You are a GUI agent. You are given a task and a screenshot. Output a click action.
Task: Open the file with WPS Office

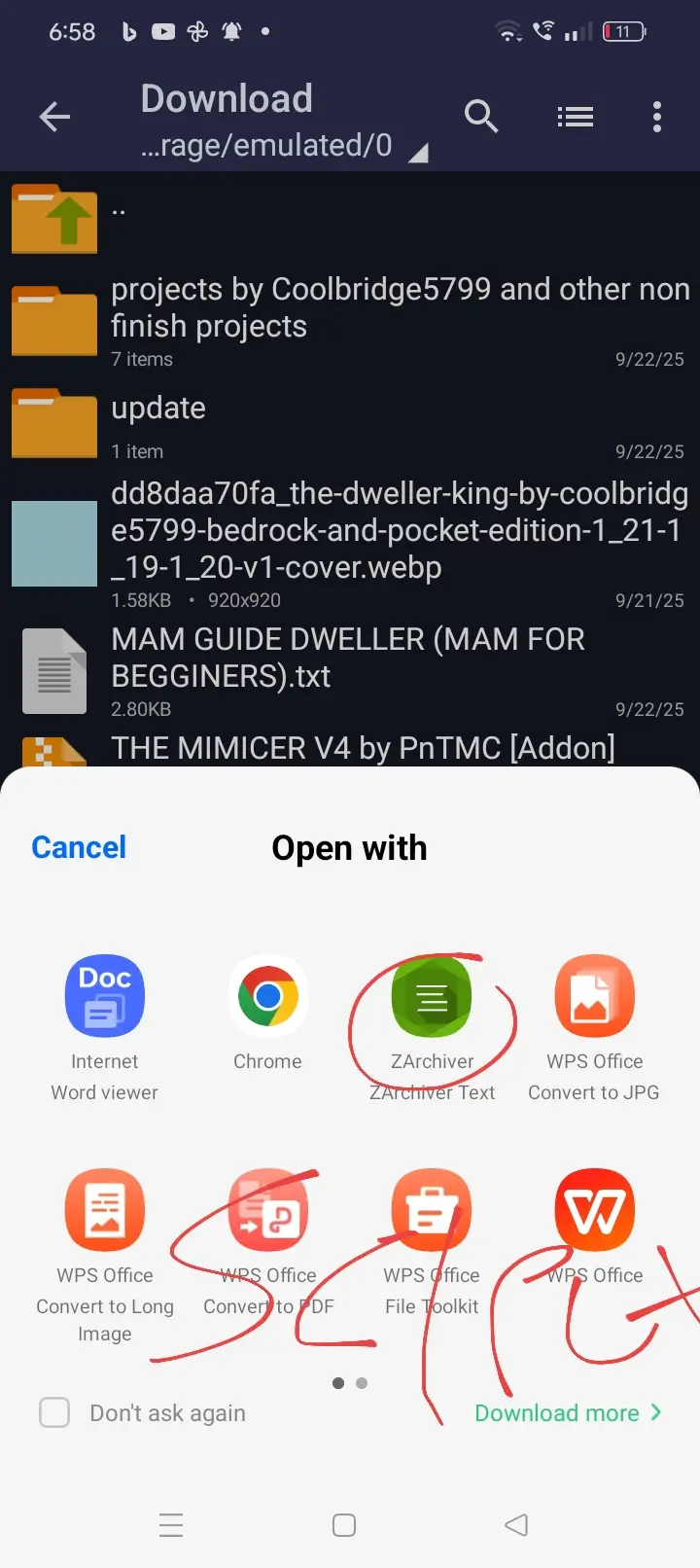[594, 1228]
